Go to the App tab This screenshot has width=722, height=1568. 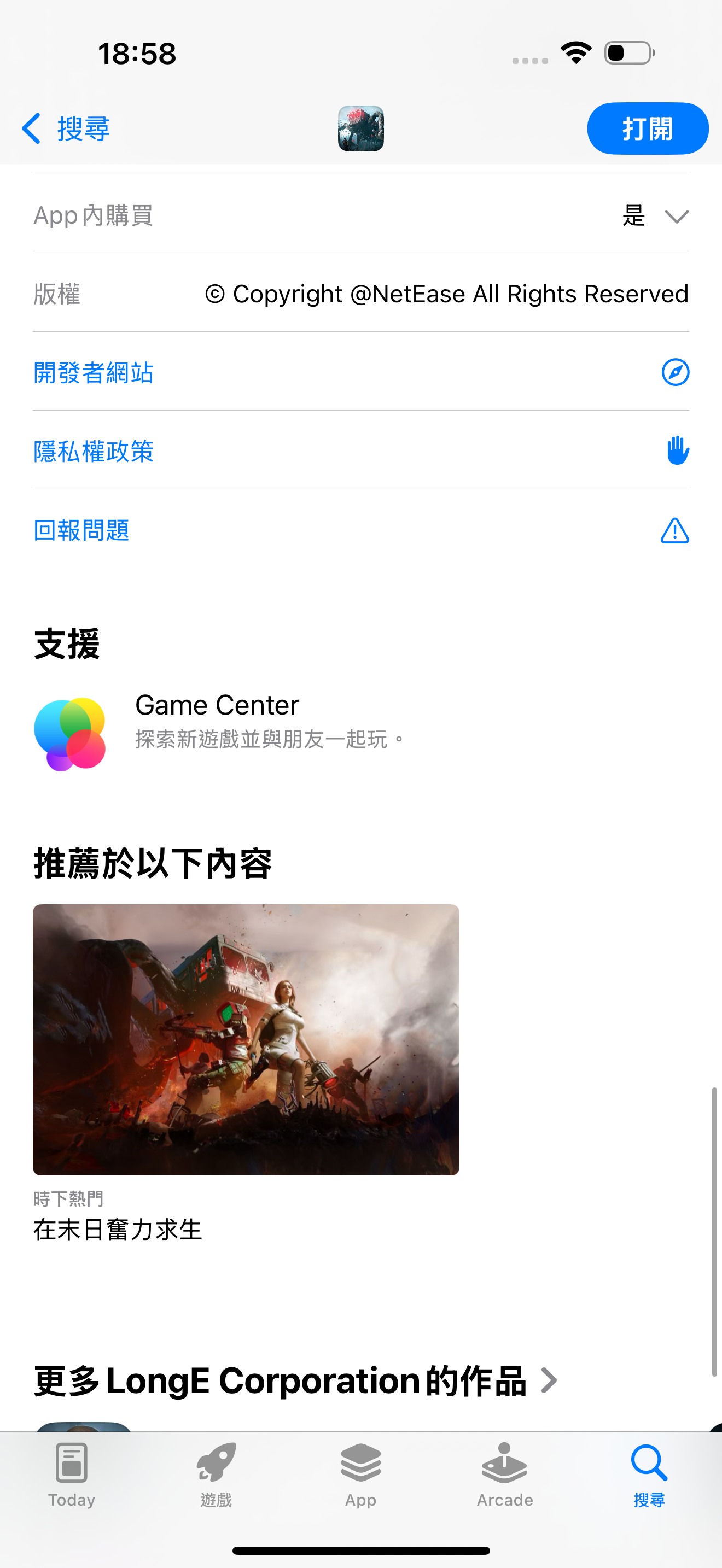click(360, 1473)
